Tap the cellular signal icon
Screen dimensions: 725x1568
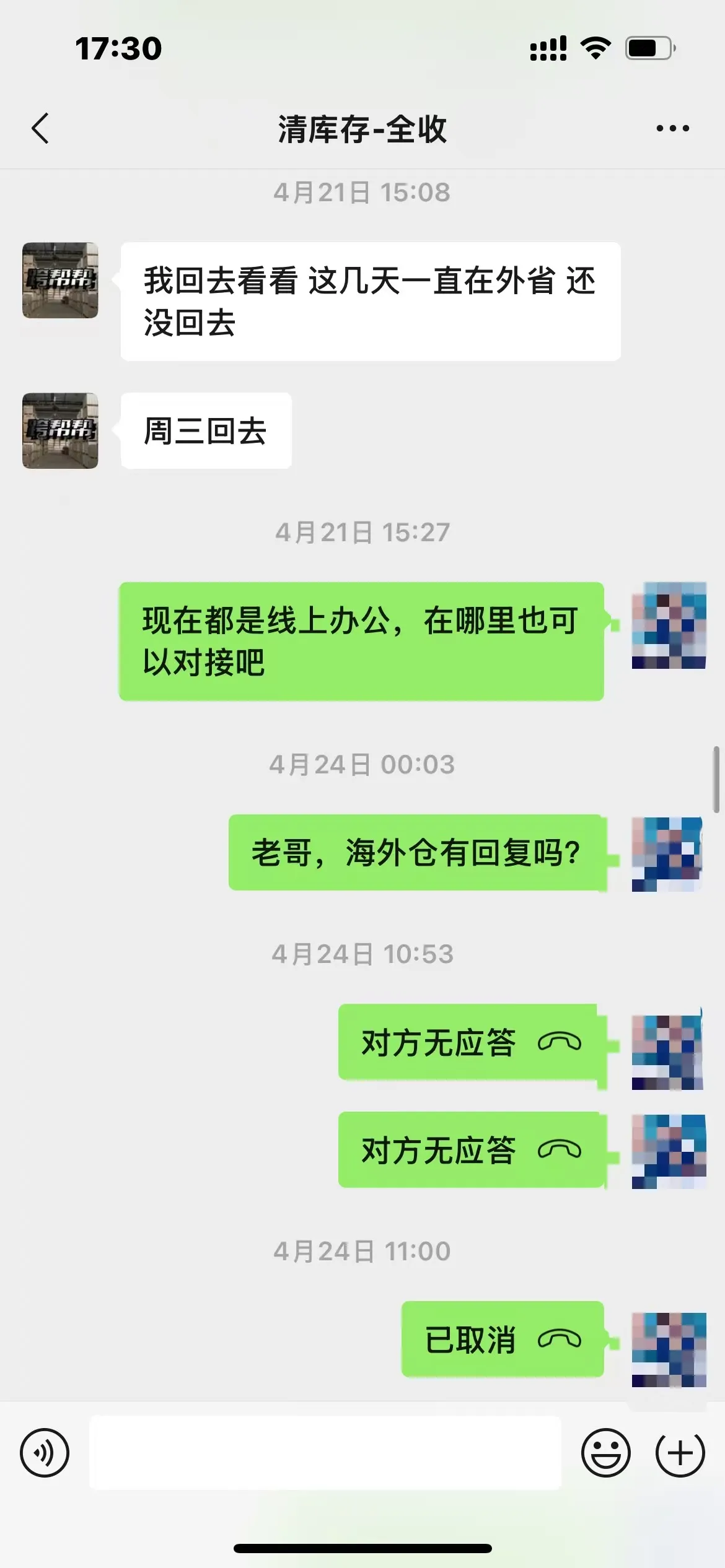click(x=548, y=46)
